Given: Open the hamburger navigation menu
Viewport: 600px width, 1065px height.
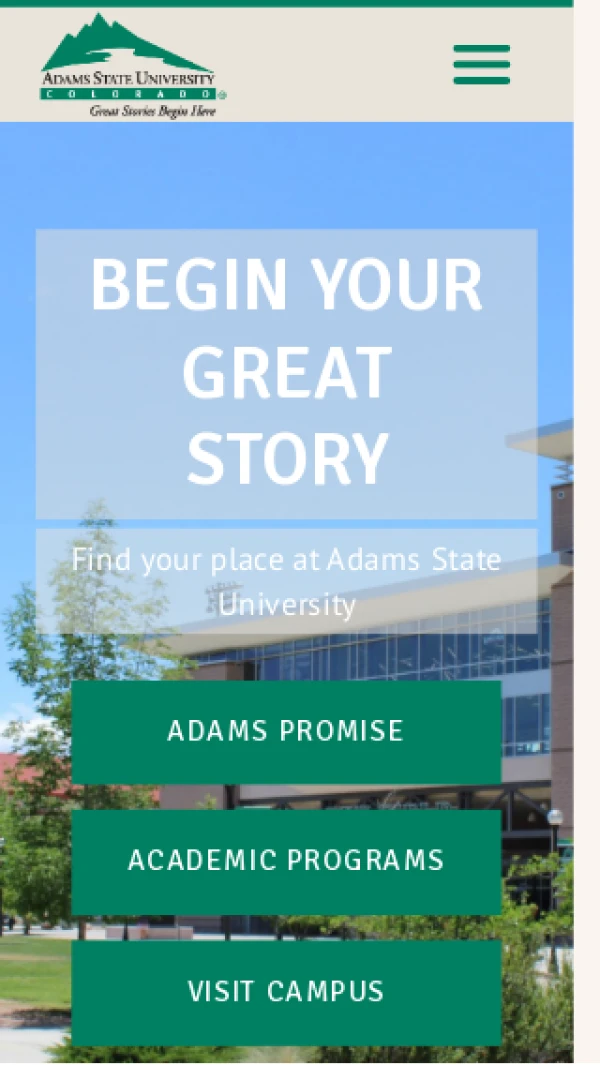Looking at the screenshot, I should (481, 65).
